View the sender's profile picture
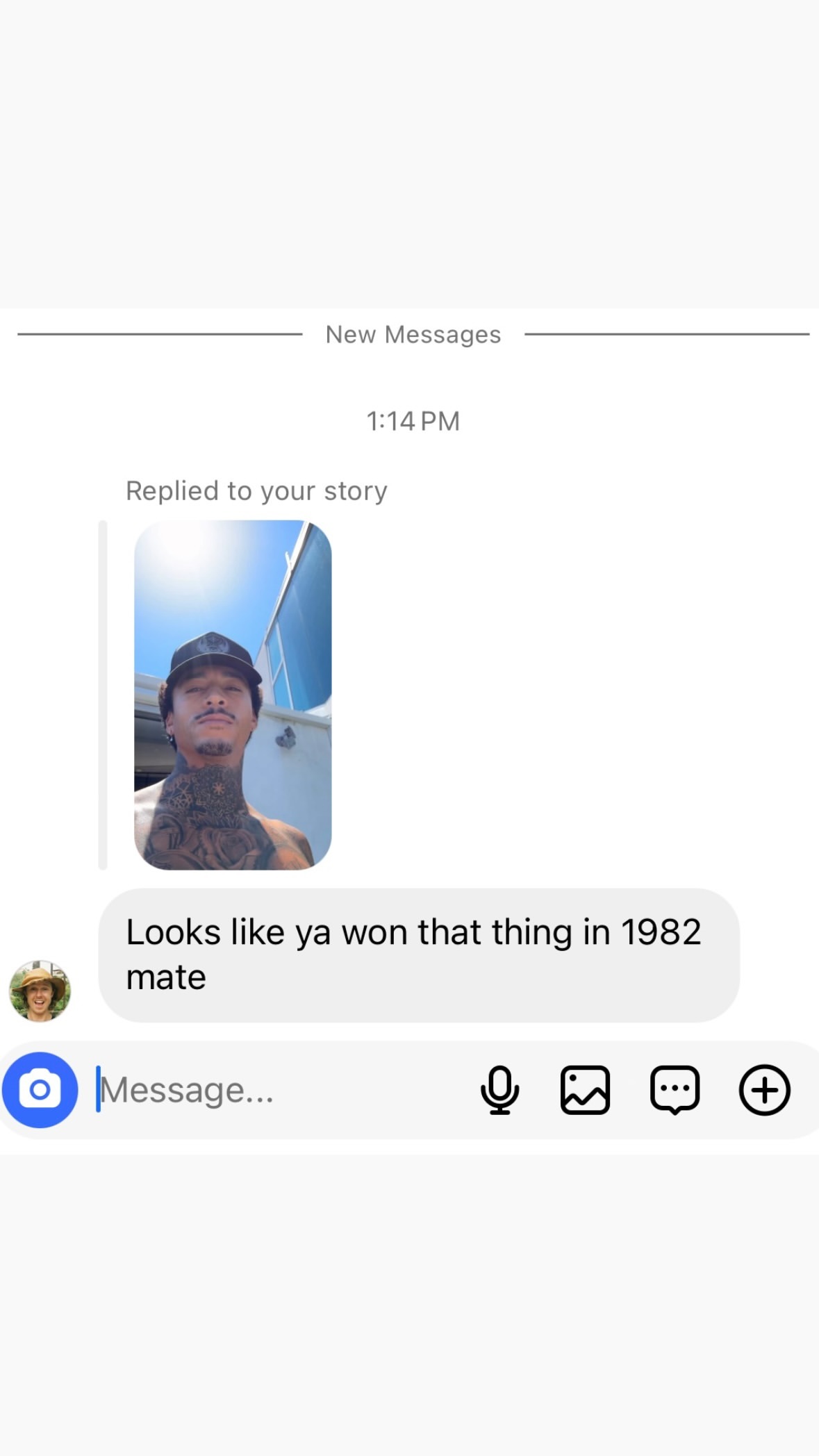This screenshot has height=1456, width=819. point(40,991)
